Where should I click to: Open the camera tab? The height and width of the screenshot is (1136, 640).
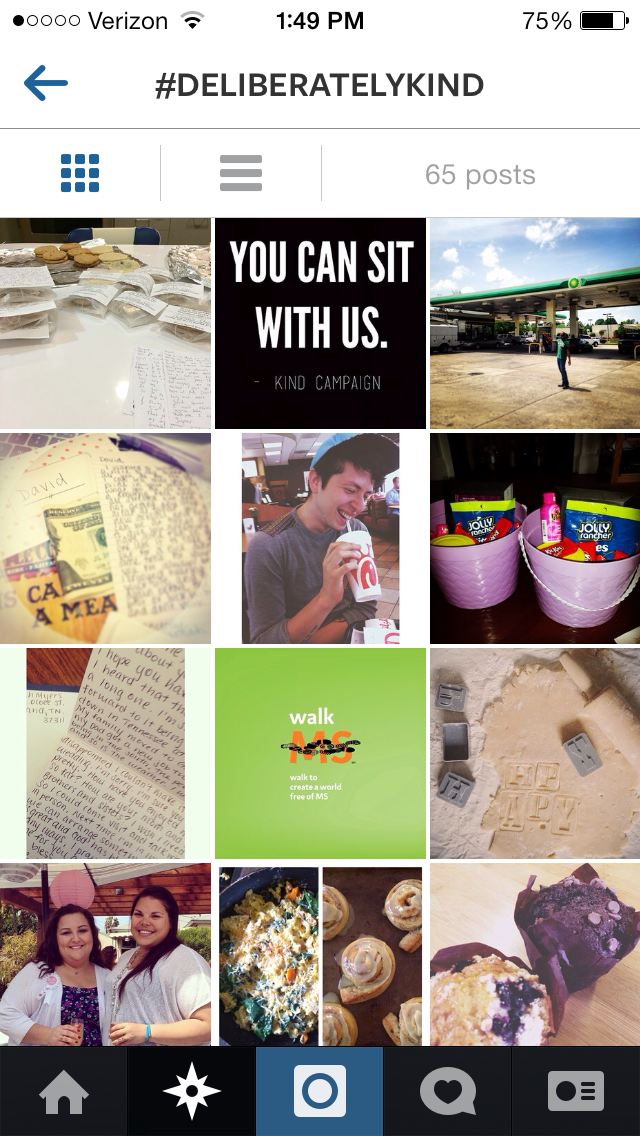tap(320, 1091)
